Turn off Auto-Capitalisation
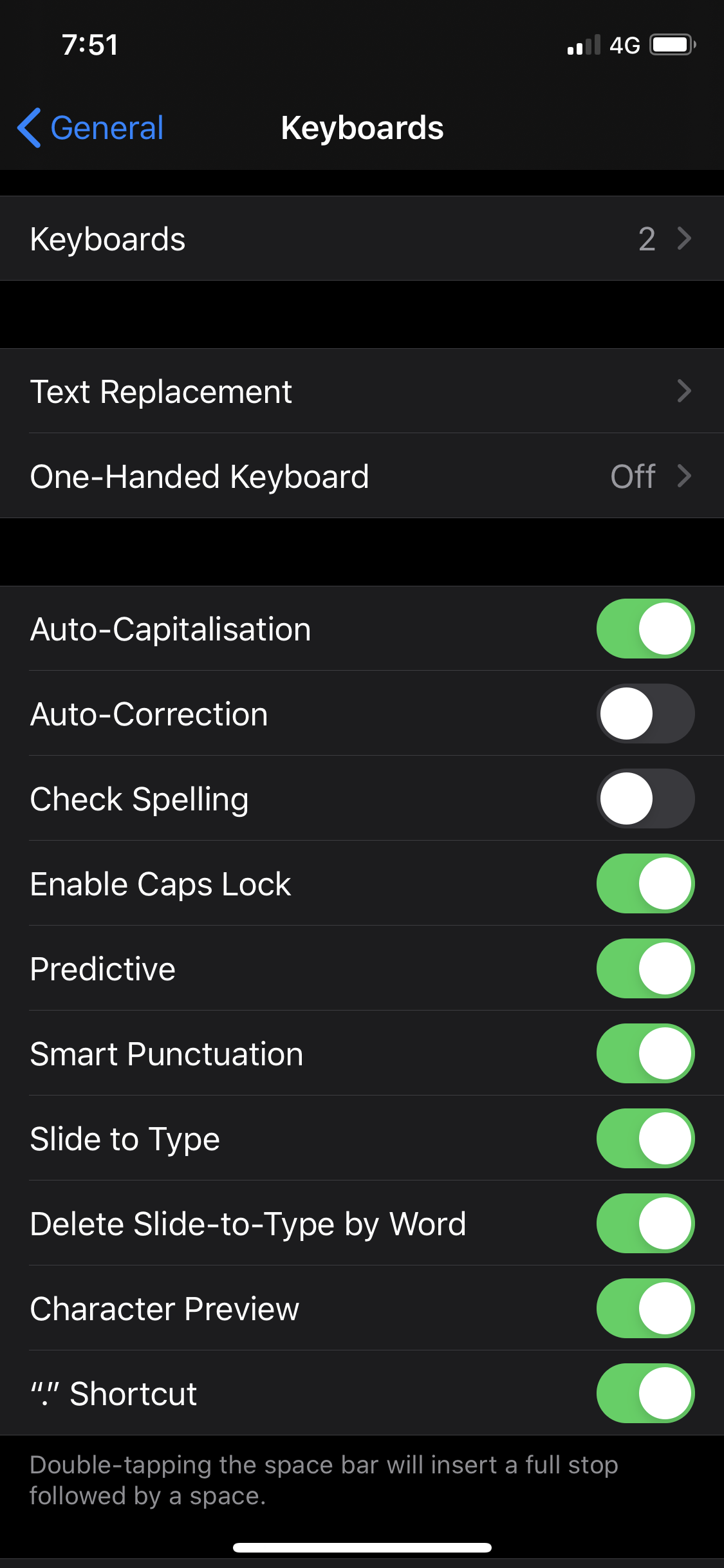 (645, 629)
